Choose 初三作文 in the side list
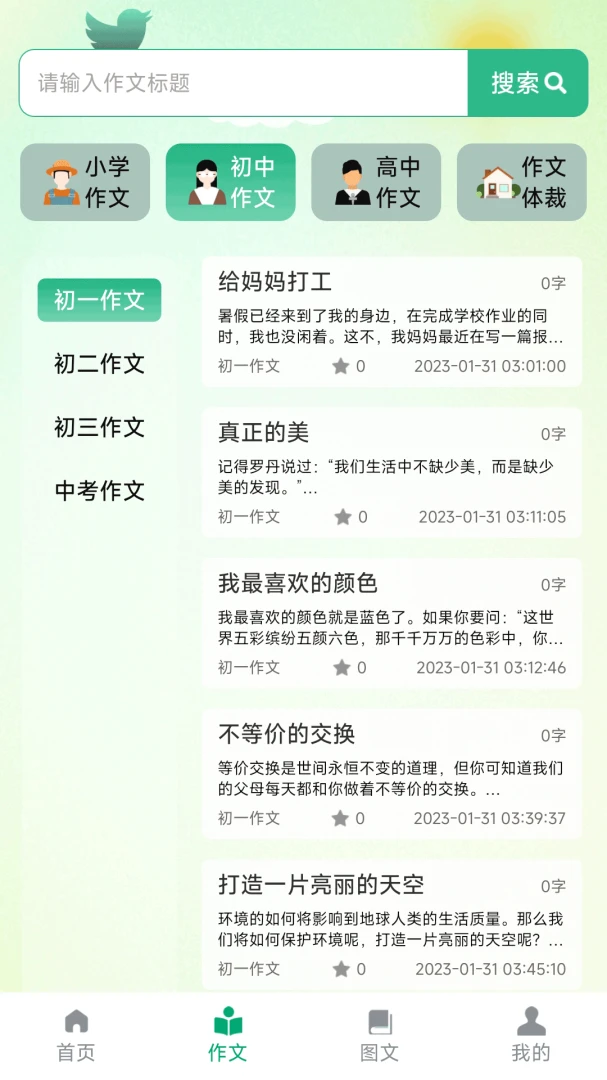 click(99, 427)
